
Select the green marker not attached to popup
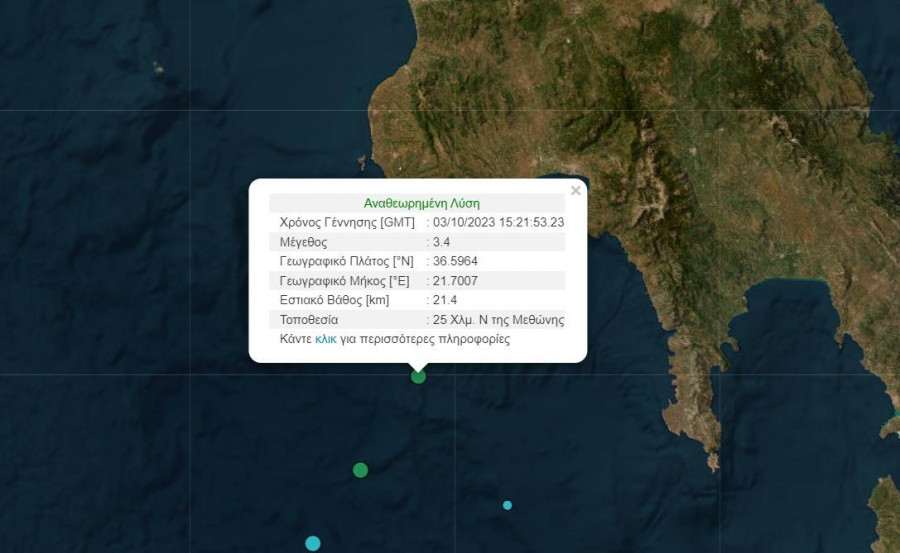tap(360, 470)
